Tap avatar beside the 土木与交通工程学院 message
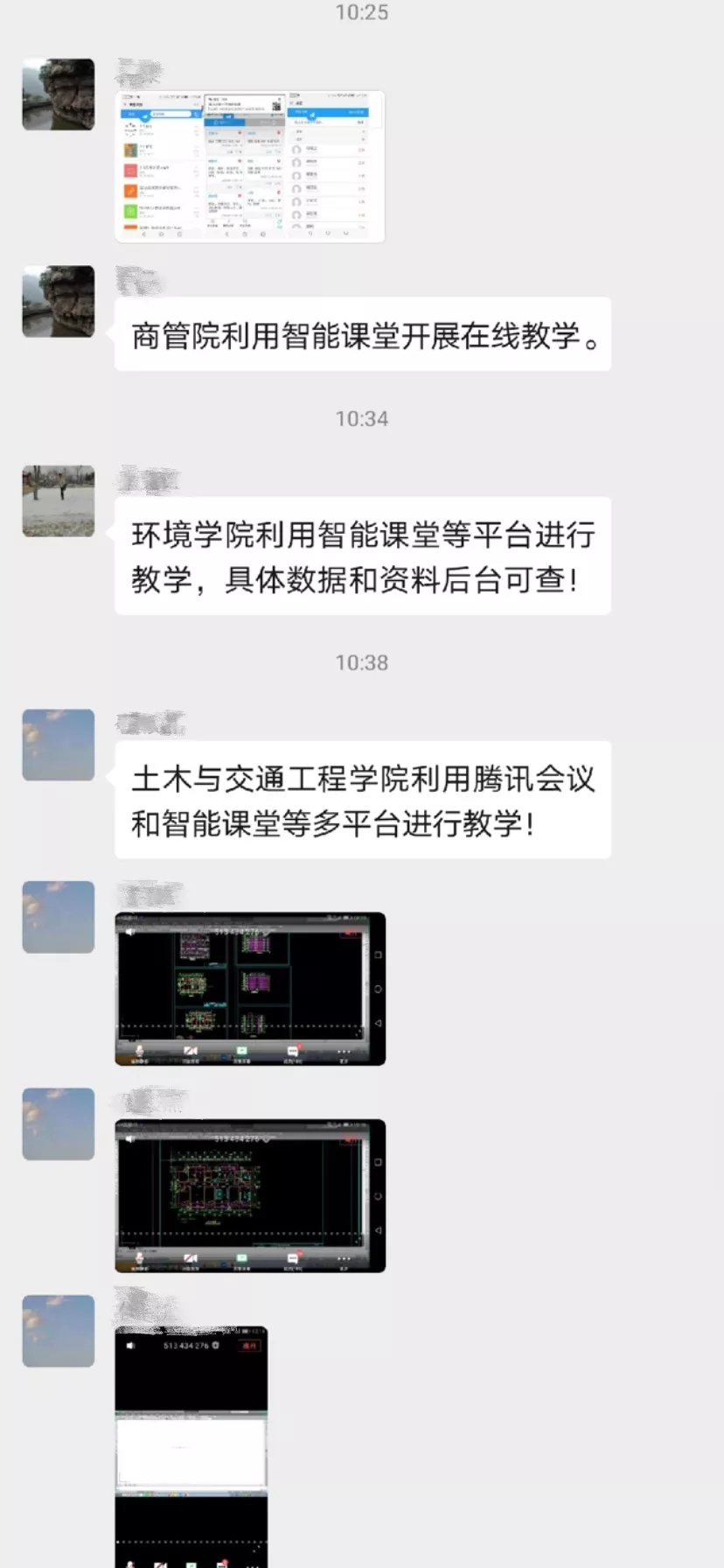 pos(58,745)
